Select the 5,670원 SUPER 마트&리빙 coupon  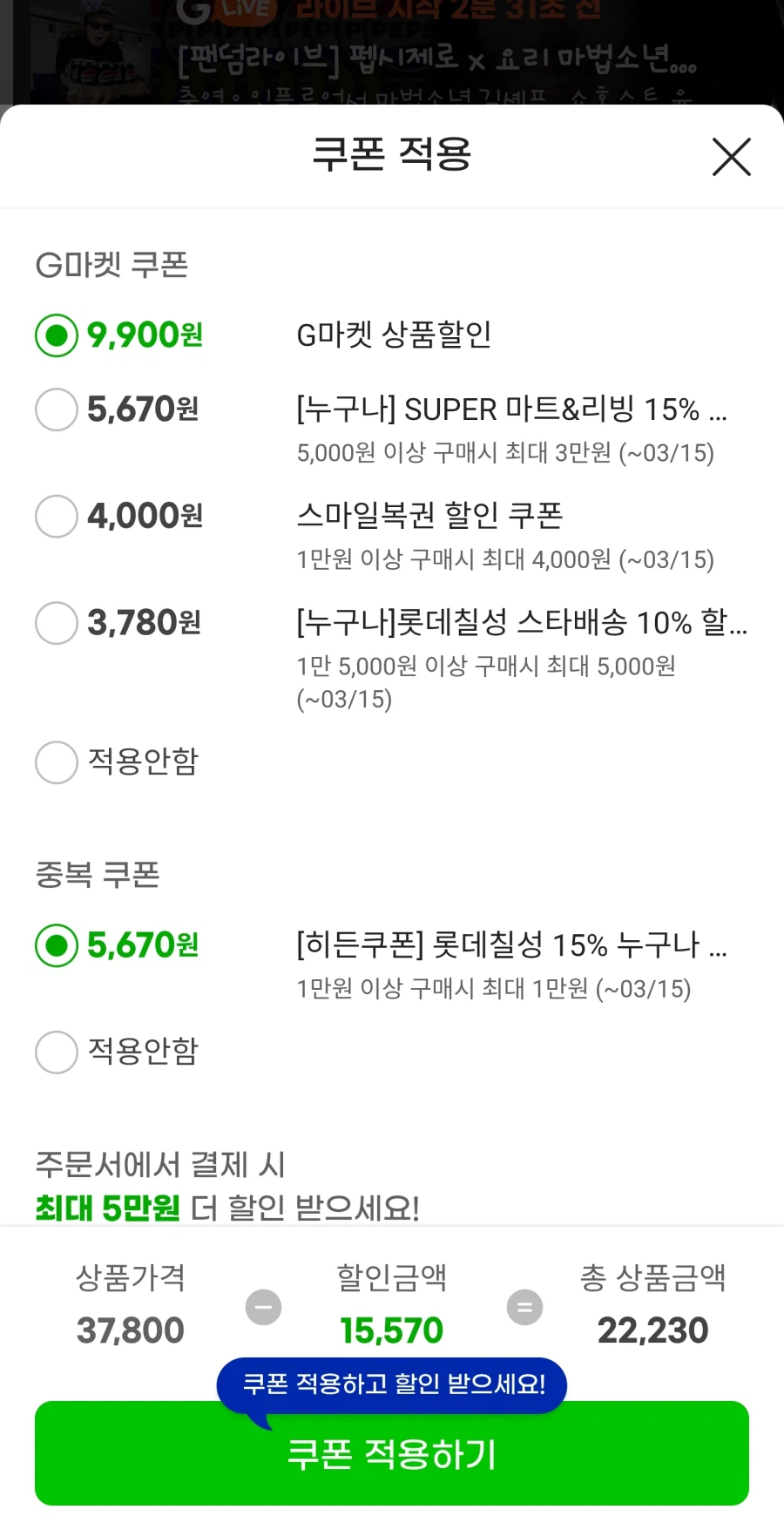[x=56, y=410]
